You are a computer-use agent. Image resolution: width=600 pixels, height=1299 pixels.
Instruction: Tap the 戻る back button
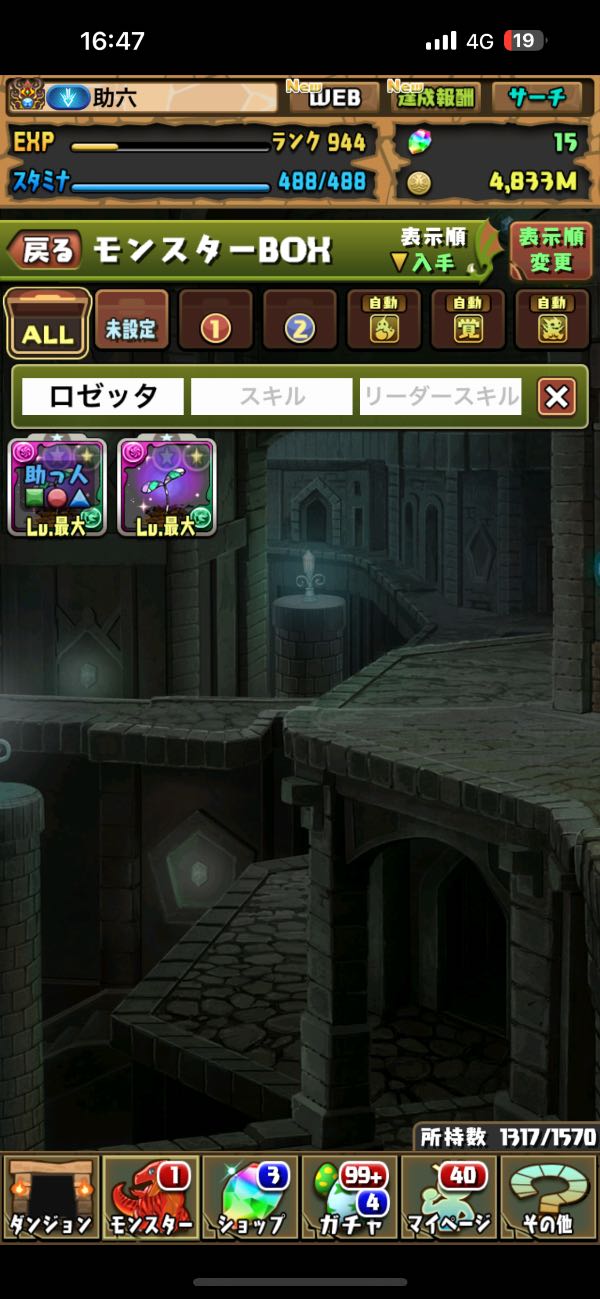point(46,251)
